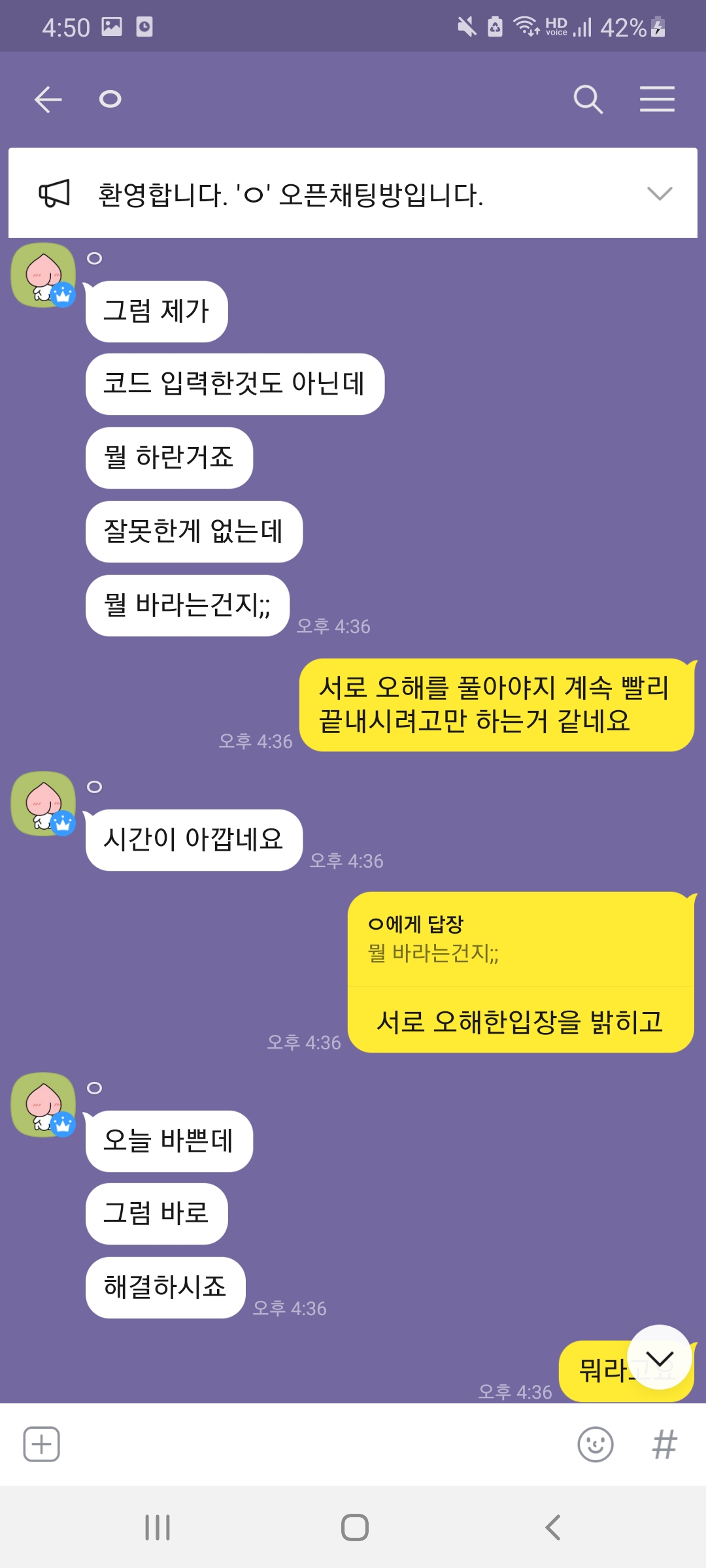
Task: Open system recent apps
Action: click(x=158, y=1527)
